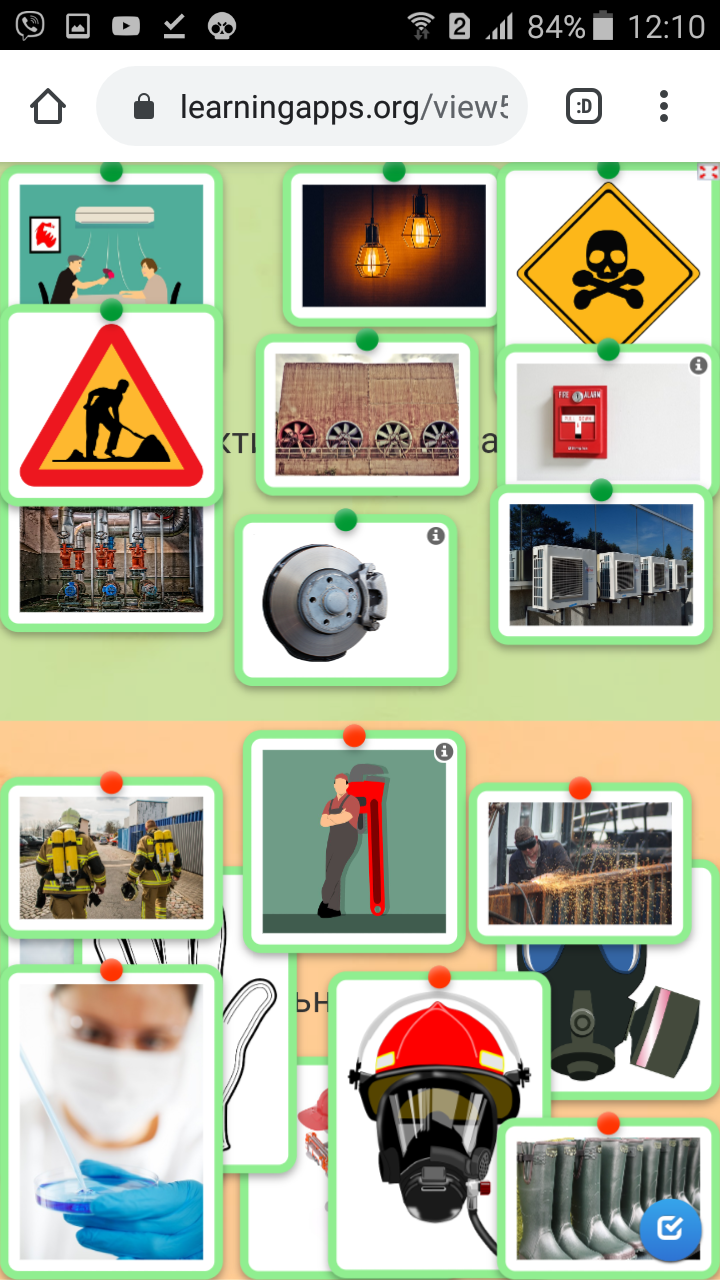Select the welder with sparks card

(580, 864)
